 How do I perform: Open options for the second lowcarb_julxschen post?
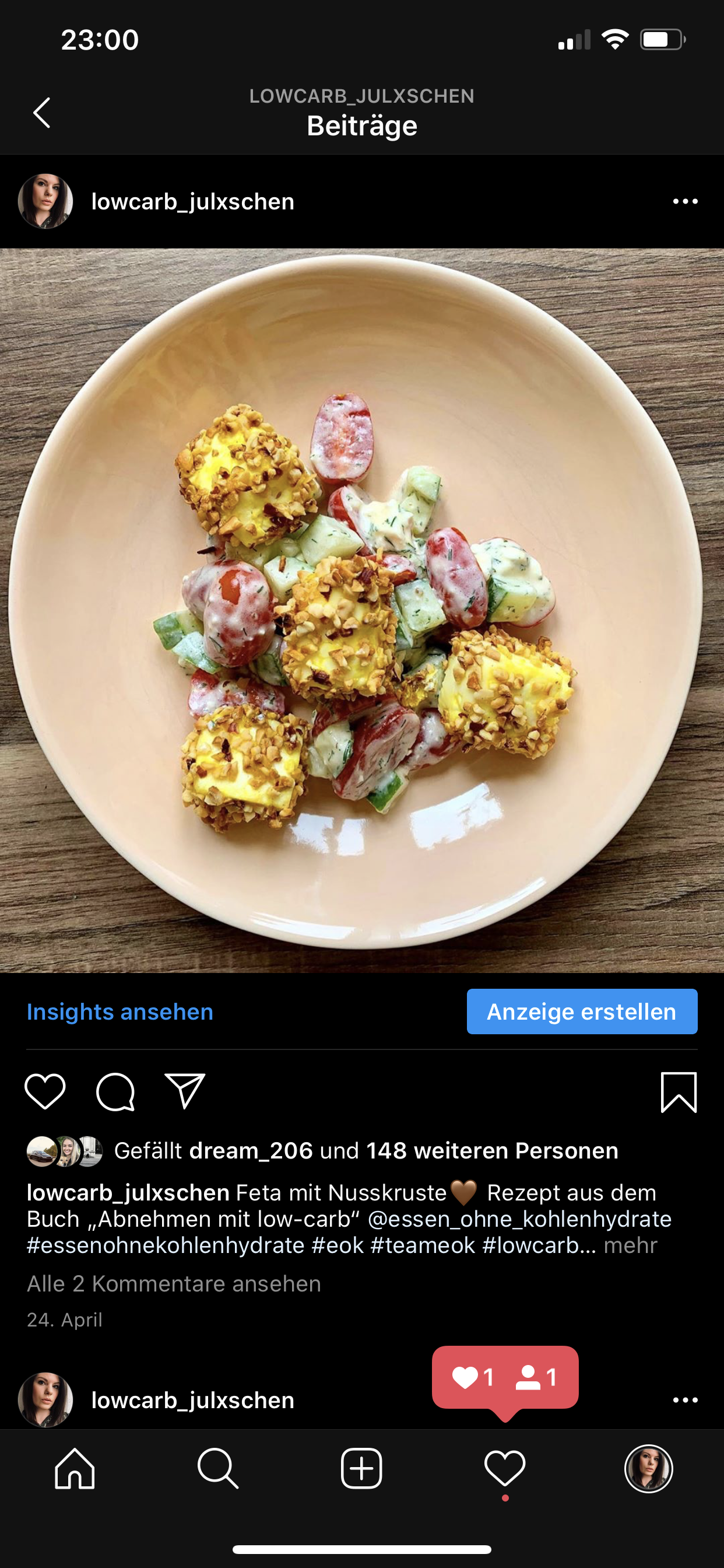[685, 1400]
